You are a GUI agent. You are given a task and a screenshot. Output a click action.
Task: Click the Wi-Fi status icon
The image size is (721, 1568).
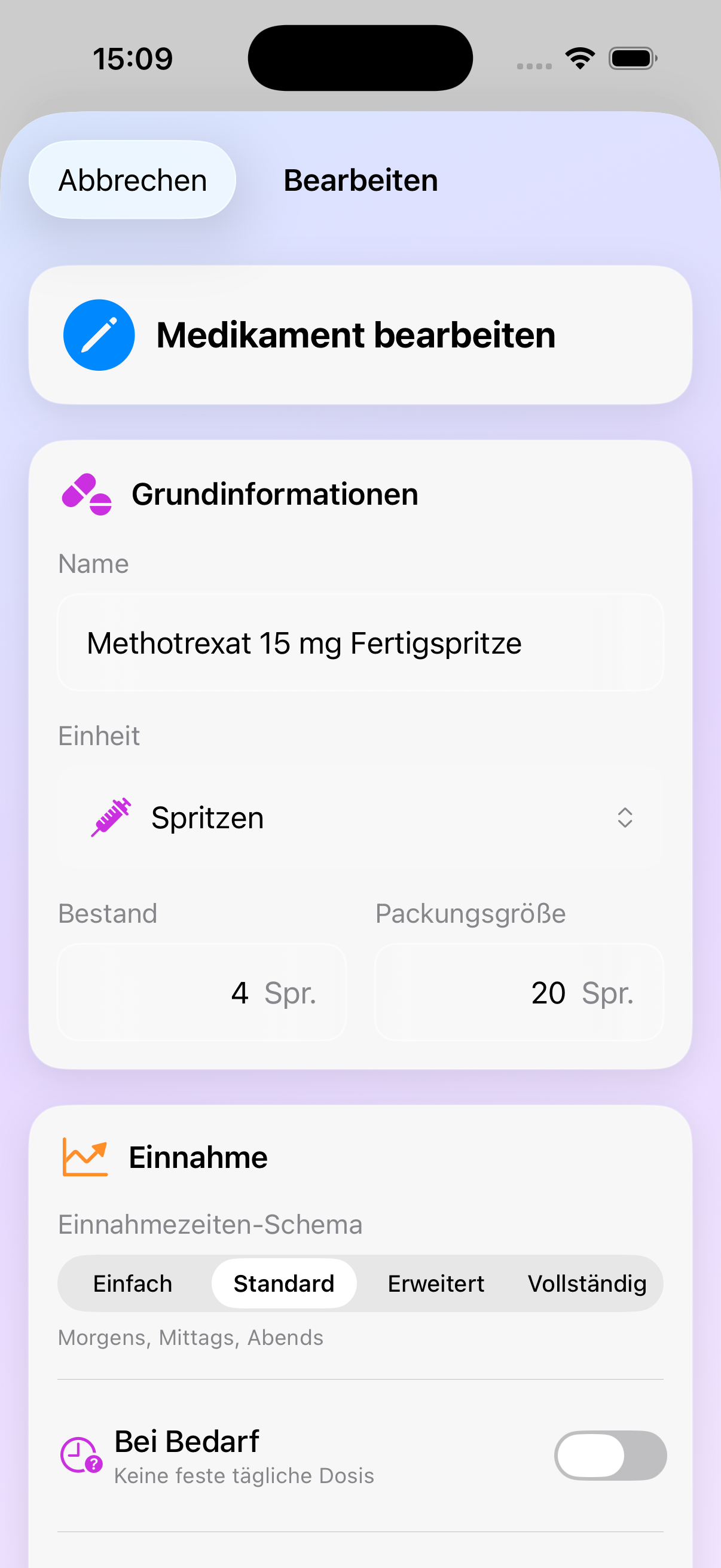click(x=579, y=57)
